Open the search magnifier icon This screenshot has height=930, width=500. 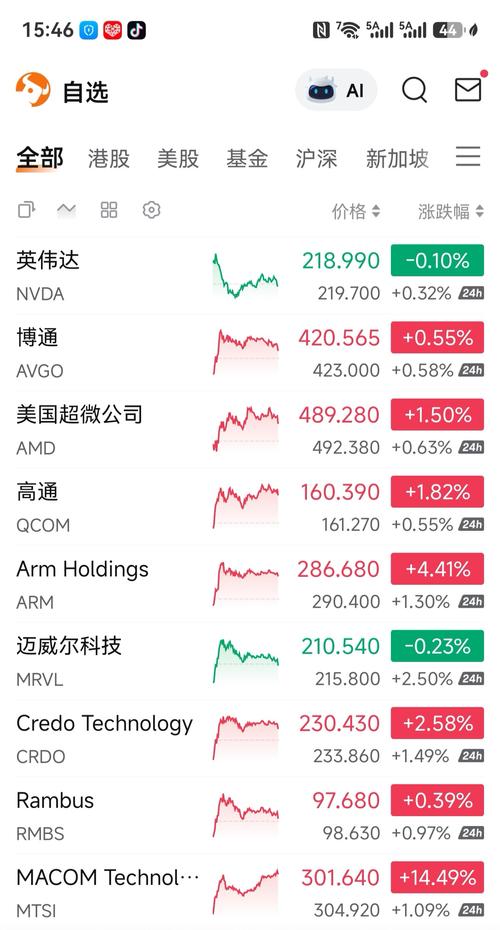pos(414,90)
